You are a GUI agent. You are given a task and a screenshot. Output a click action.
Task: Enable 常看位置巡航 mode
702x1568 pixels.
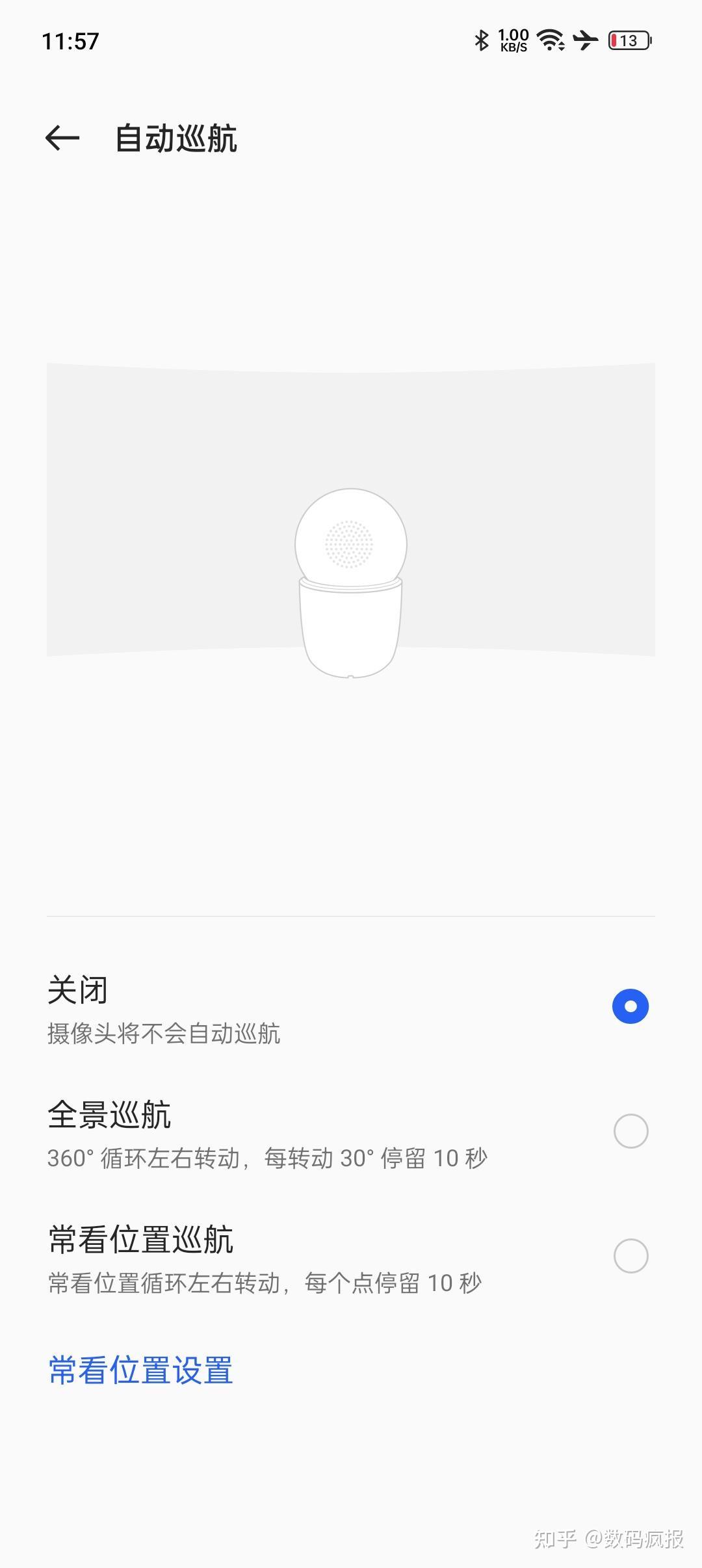click(630, 1256)
